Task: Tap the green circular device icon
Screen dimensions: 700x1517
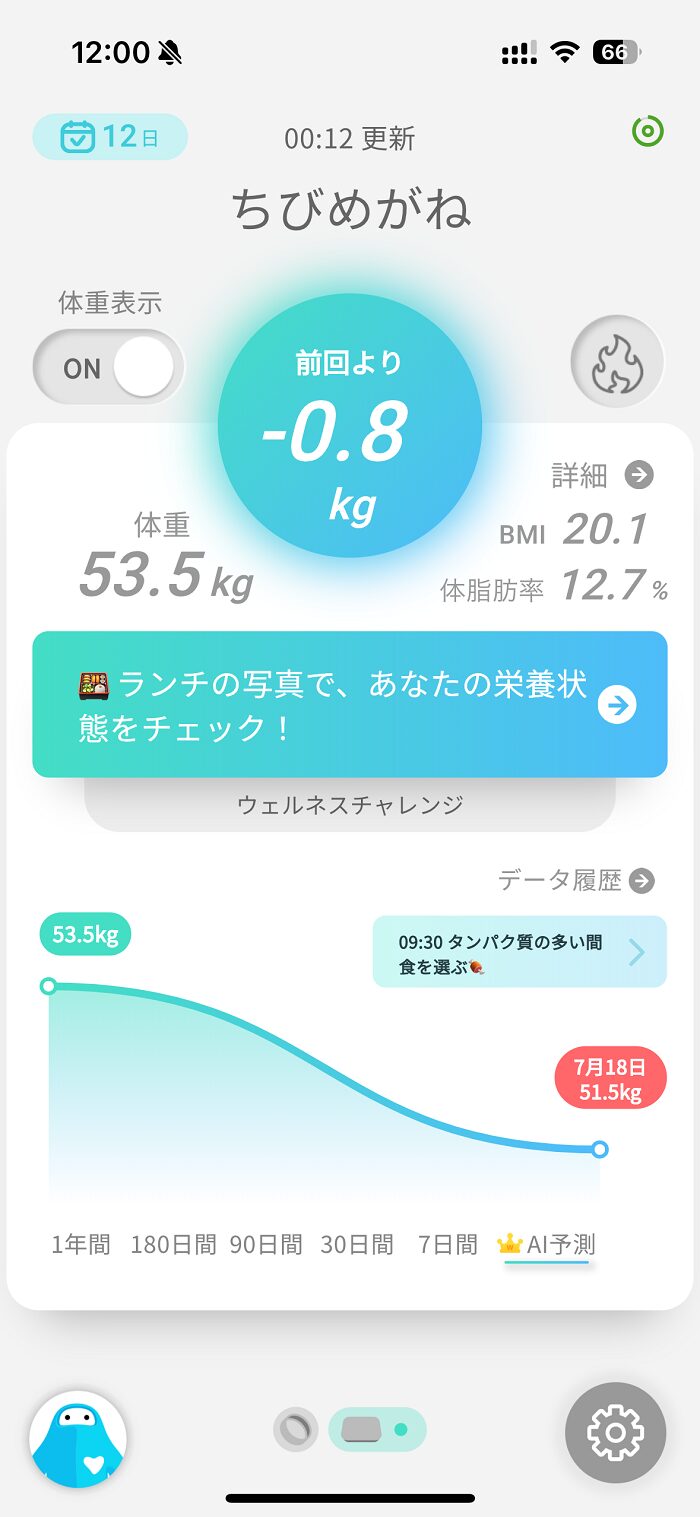Action: [x=648, y=131]
